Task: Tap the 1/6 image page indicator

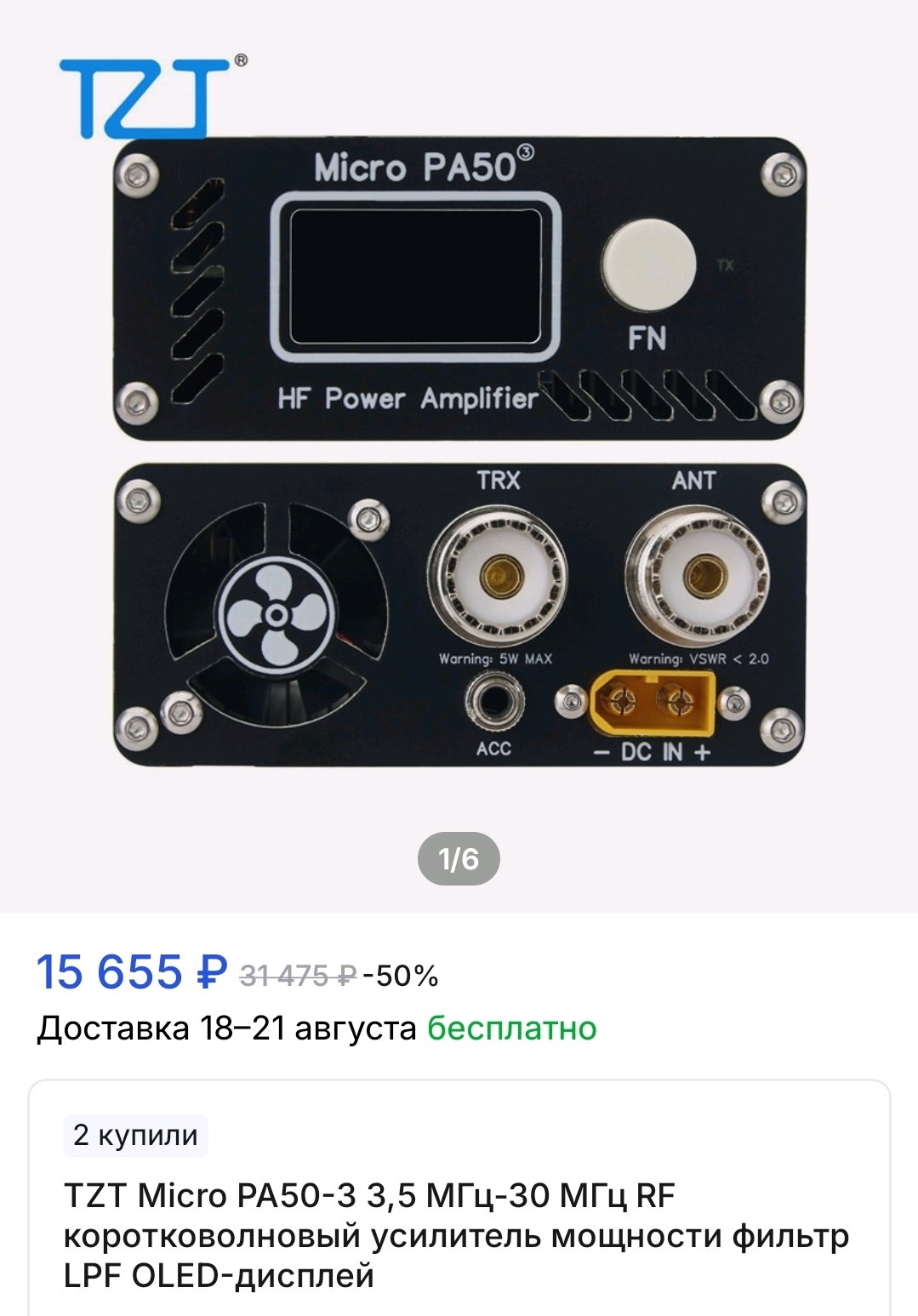Action: (x=459, y=859)
